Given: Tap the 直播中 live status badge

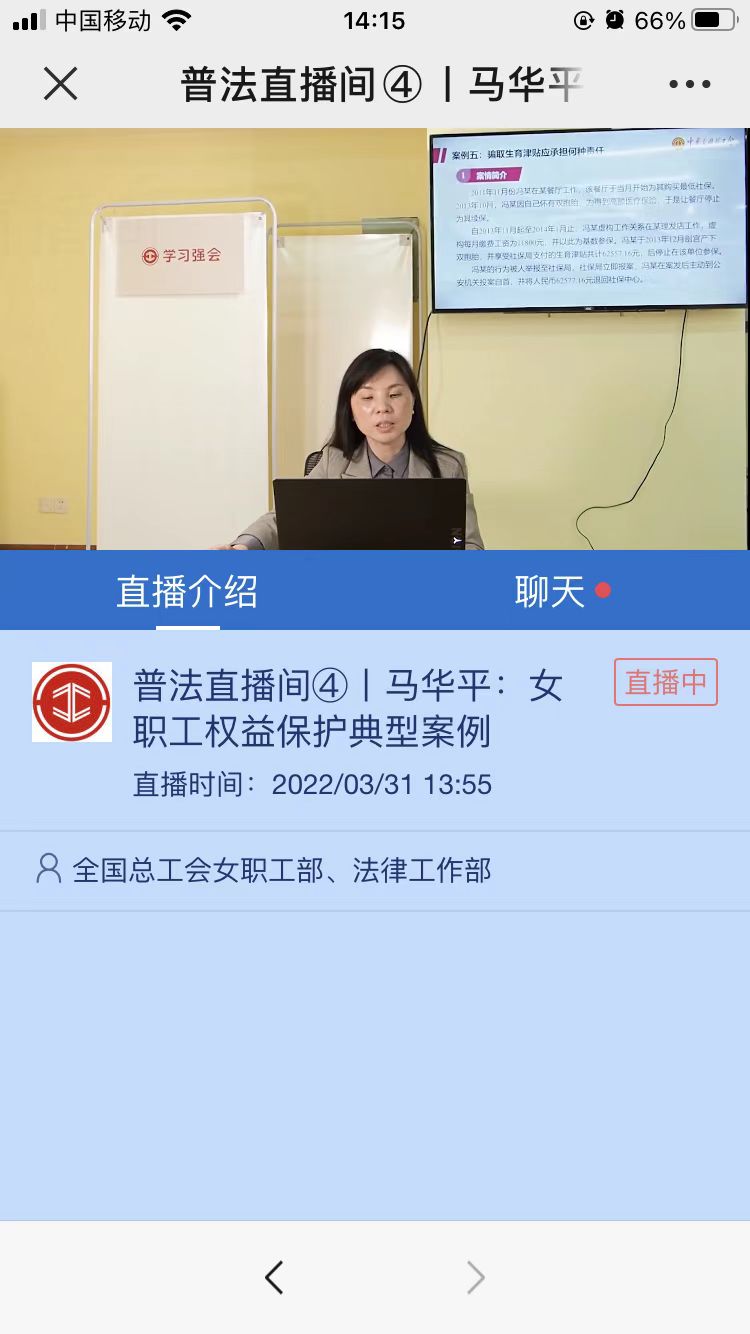Looking at the screenshot, I should [x=666, y=682].
